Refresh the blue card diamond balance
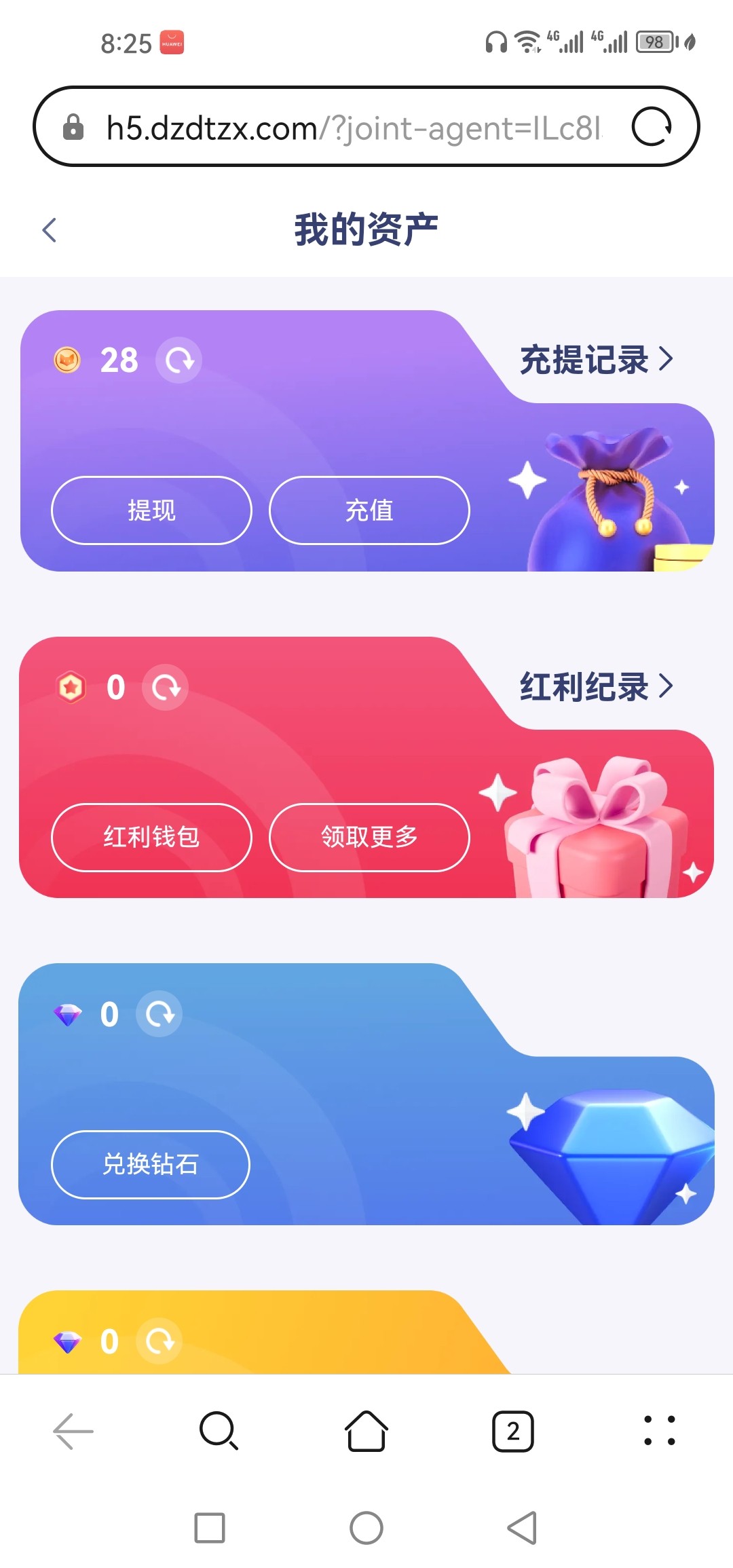The height and width of the screenshot is (1568, 733). tap(159, 1014)
